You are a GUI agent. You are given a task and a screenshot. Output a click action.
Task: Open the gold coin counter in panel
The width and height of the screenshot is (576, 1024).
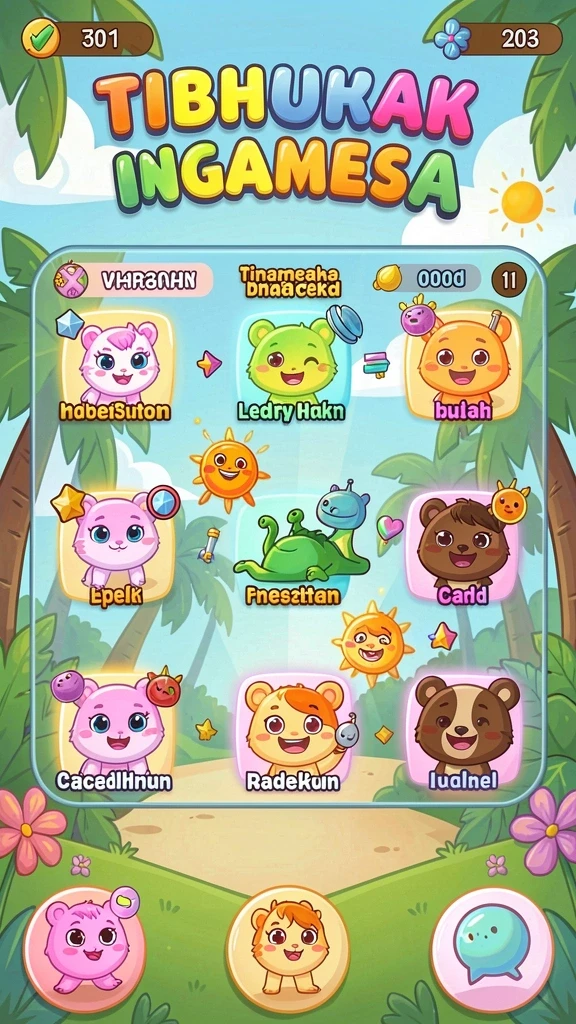(x=427, y=278)
